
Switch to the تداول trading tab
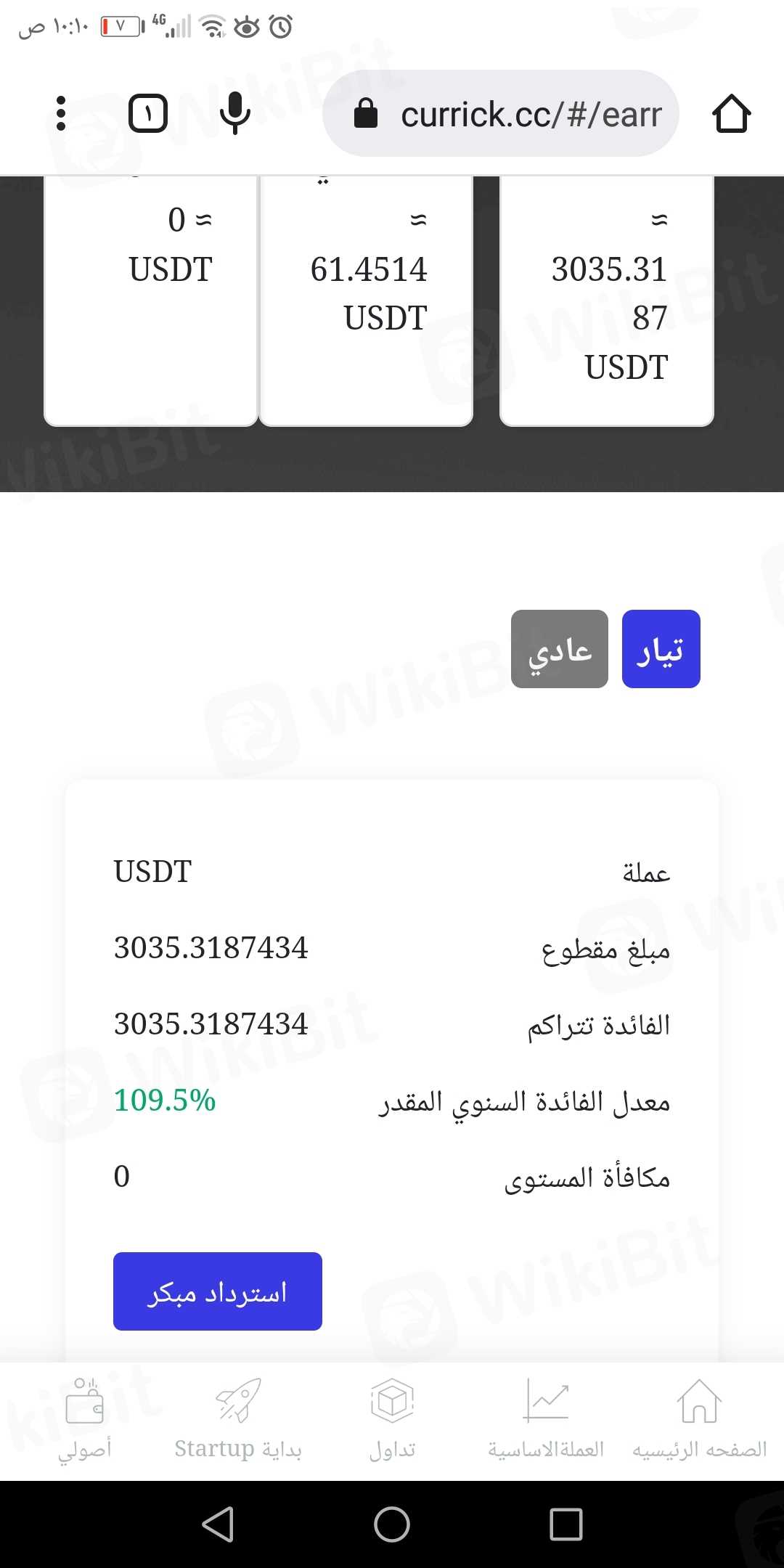tap(392, 1420)
